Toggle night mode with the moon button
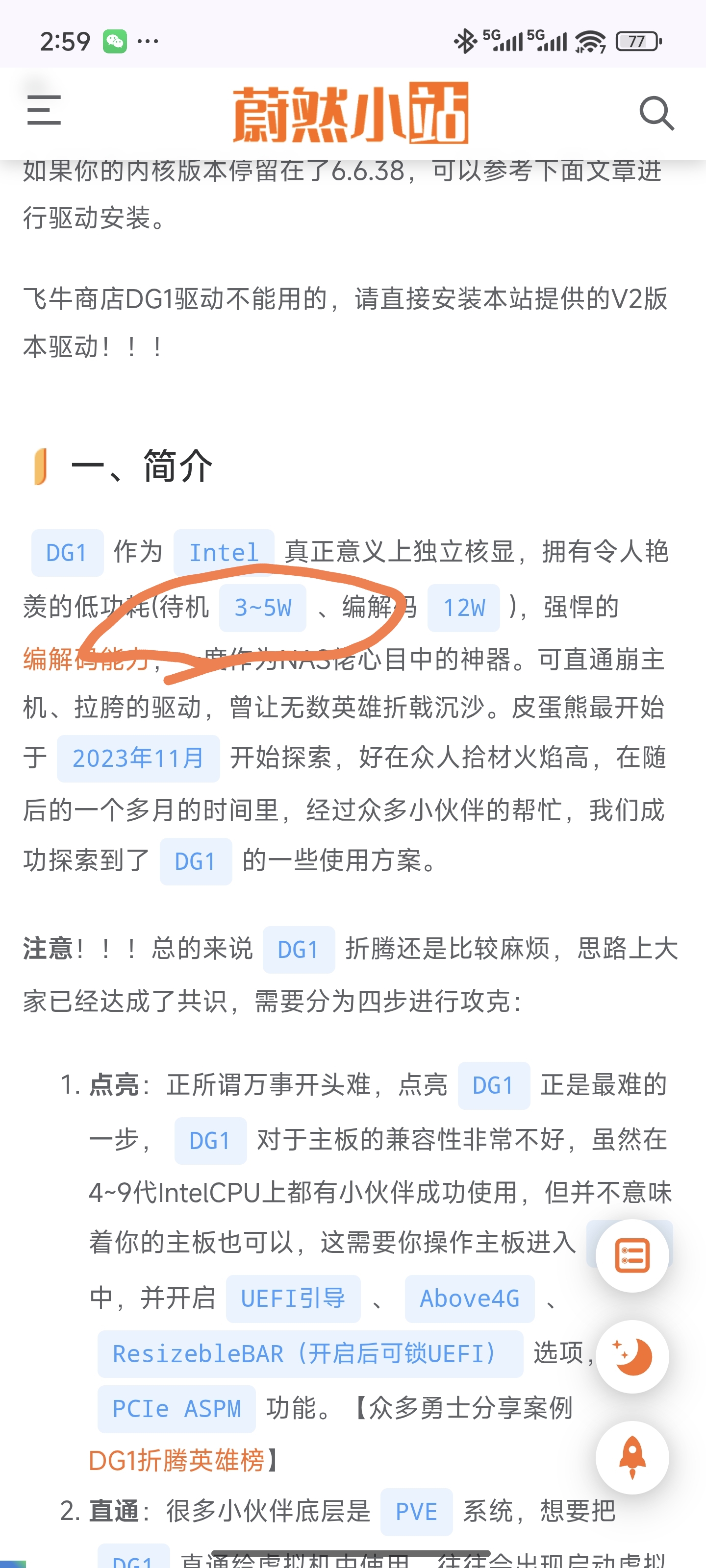Screen dimensions: 706x1568 pyautogui.click(x=632, y=1356)
